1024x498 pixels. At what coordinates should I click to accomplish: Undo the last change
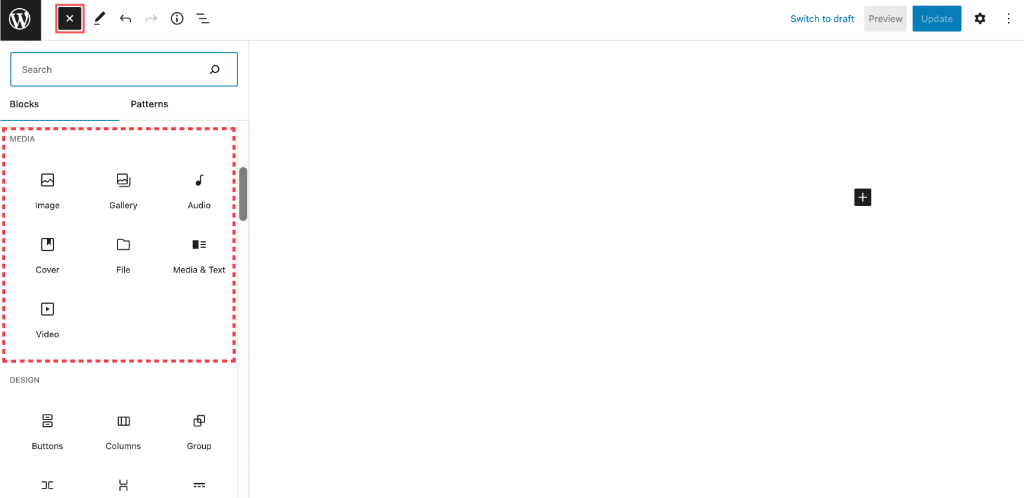coord(125,18)
